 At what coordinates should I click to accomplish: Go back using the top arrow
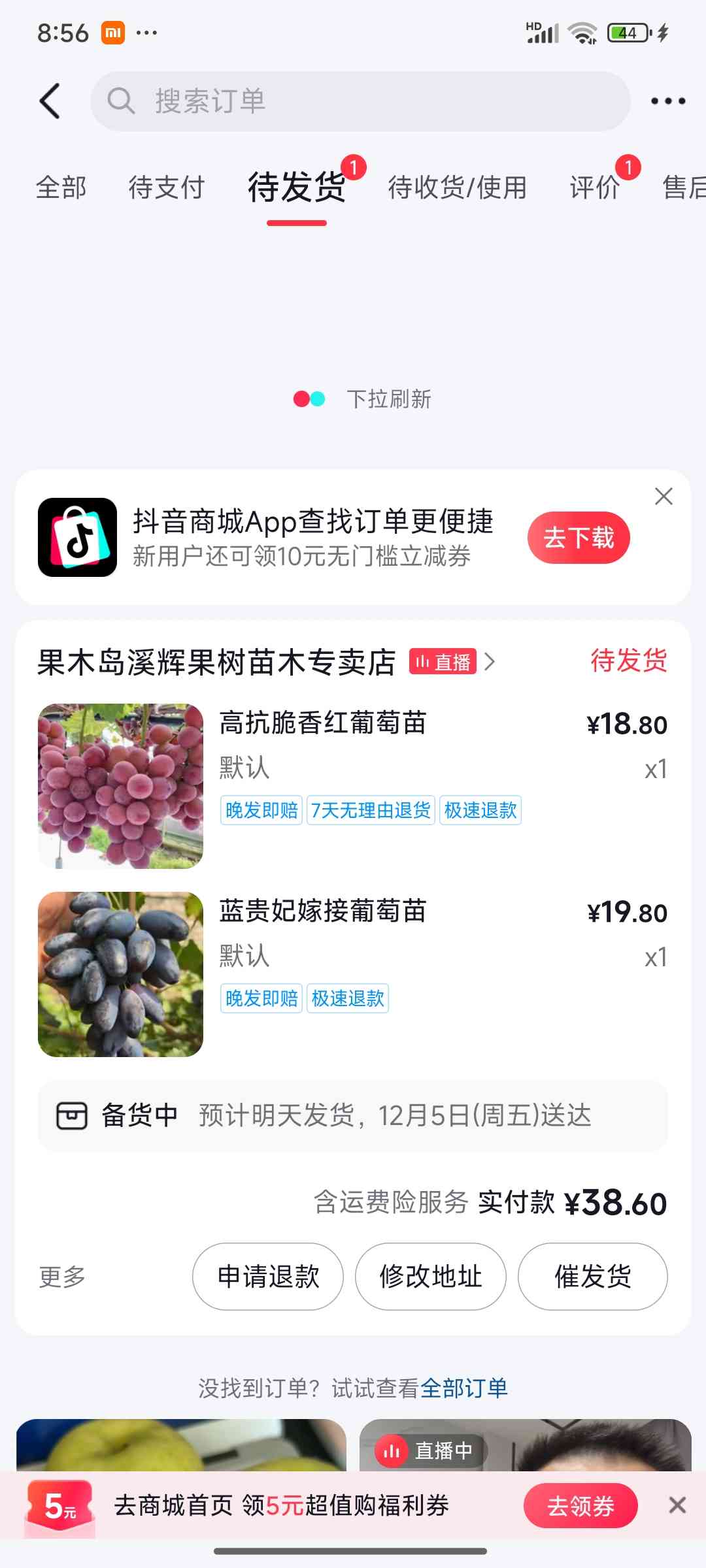pos(50,101)
